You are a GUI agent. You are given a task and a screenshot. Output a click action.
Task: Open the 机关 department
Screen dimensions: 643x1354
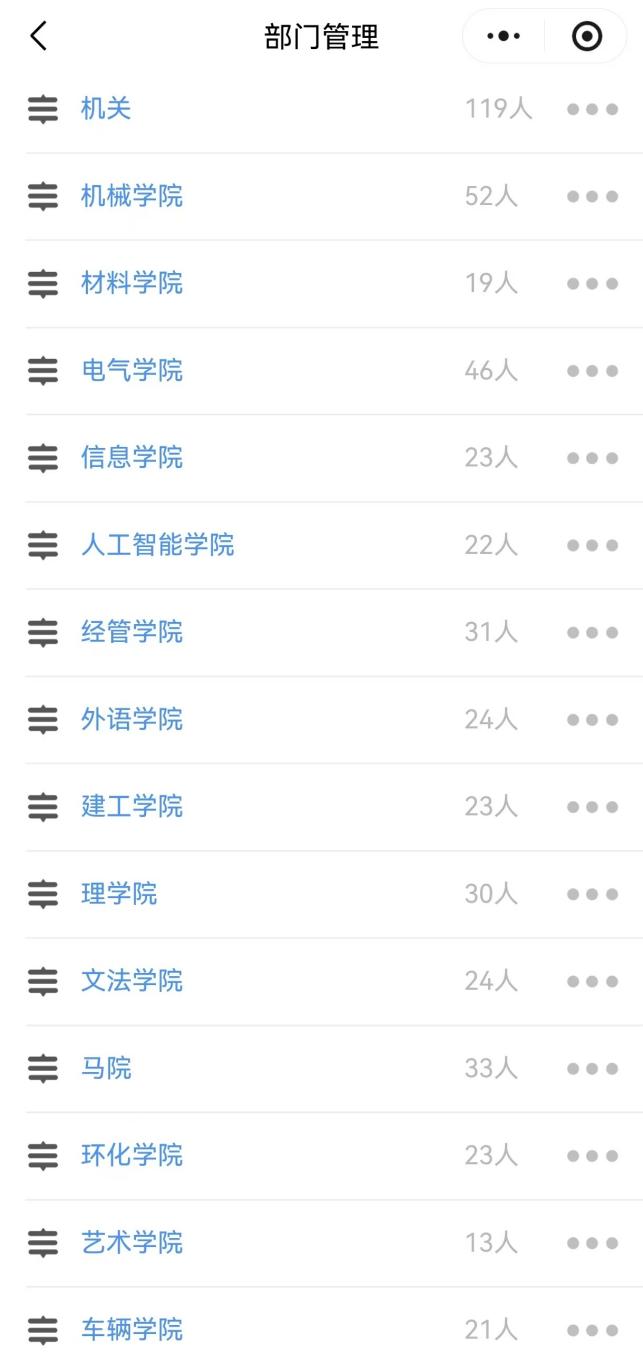106,109
